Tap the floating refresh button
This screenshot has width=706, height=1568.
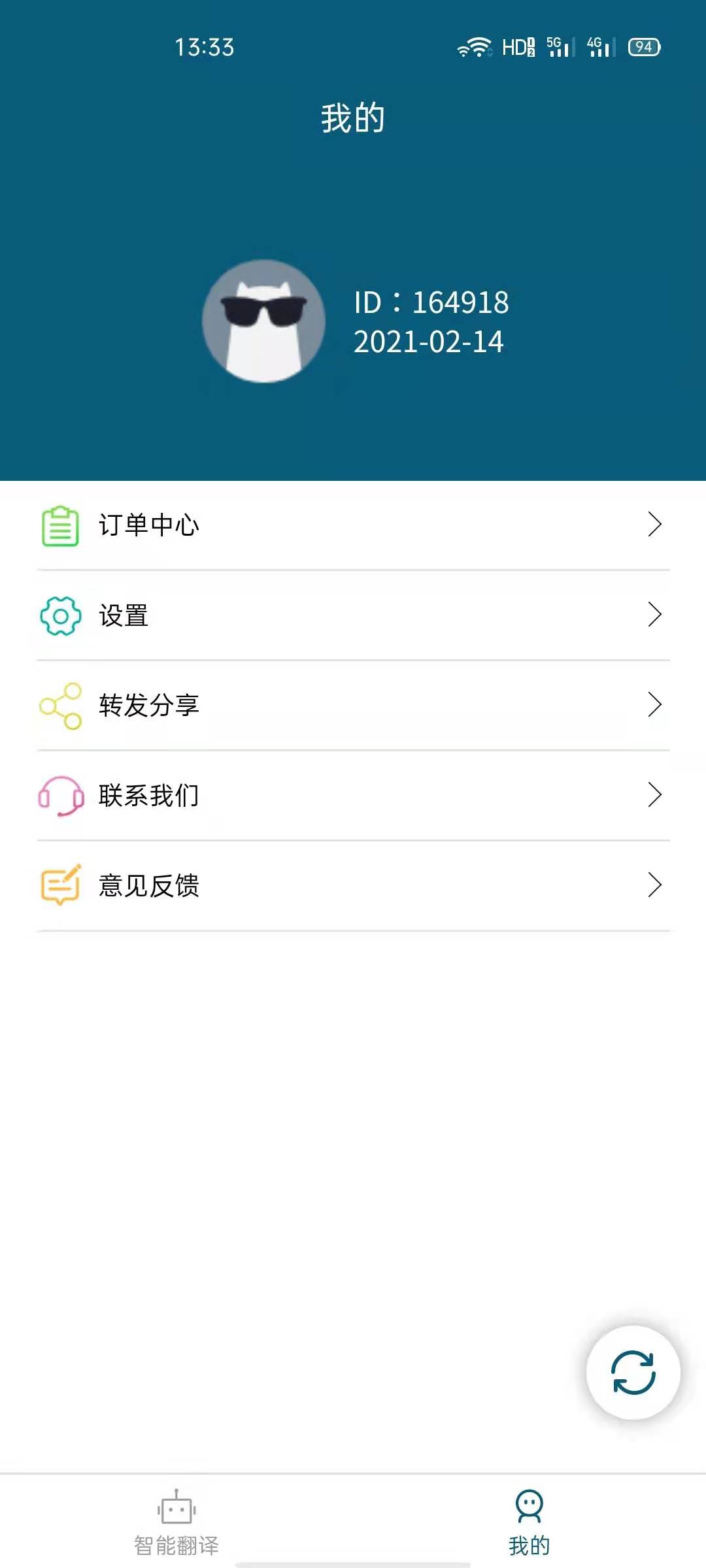point(633,1372)
